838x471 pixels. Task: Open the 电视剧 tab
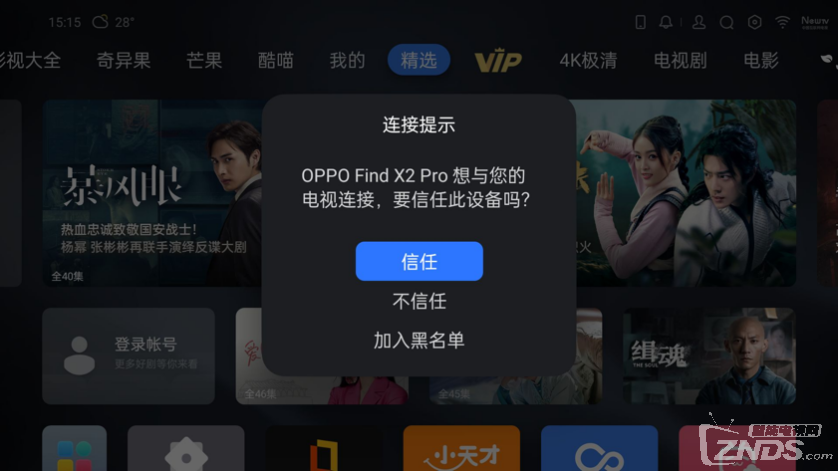[x=680, y=61]
